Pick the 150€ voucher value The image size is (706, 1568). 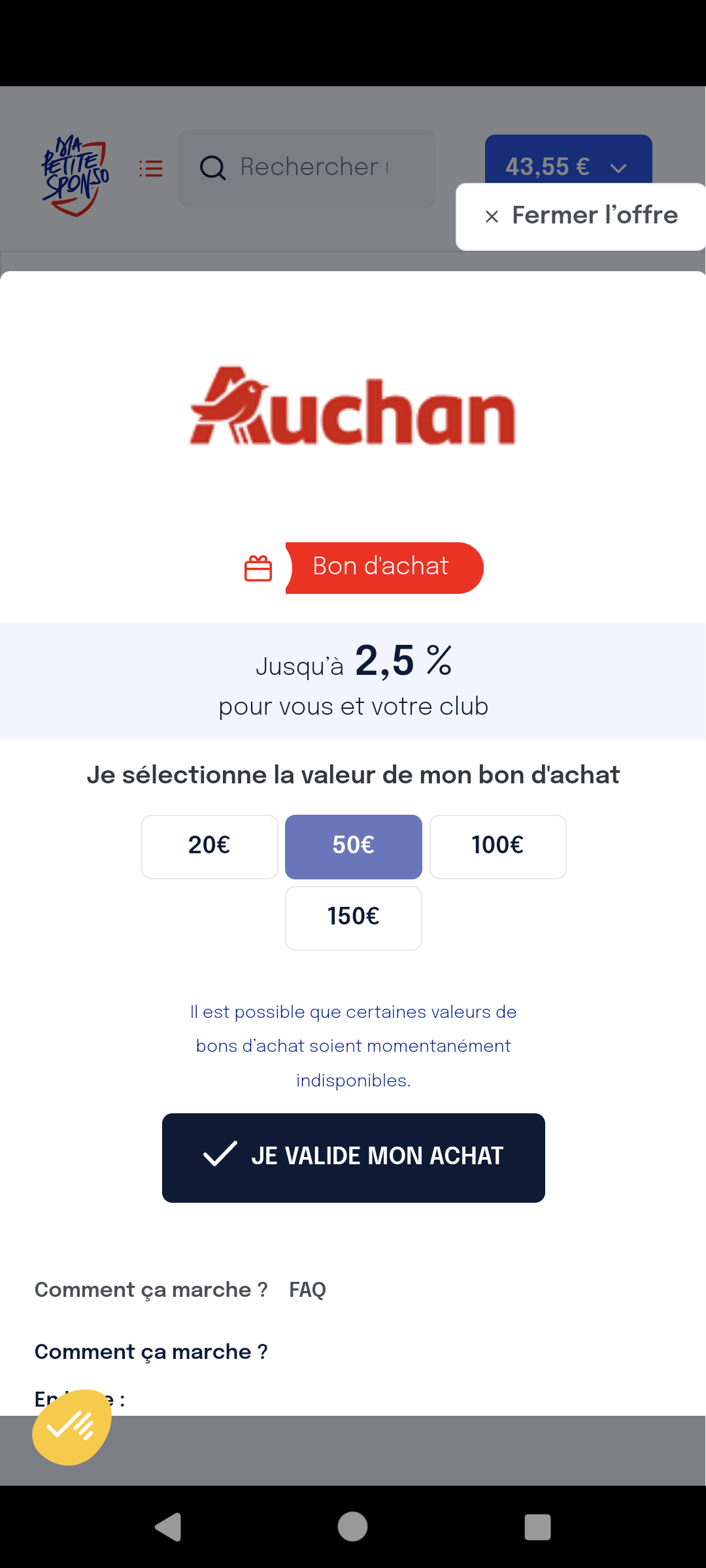(x=354, y=917)
